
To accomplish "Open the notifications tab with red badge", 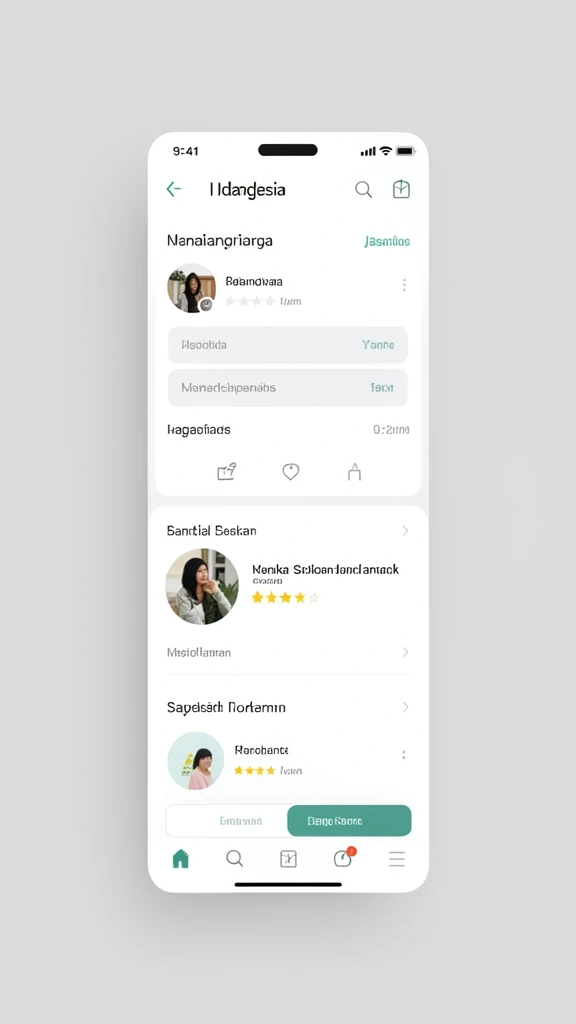I will click(344, 857).
